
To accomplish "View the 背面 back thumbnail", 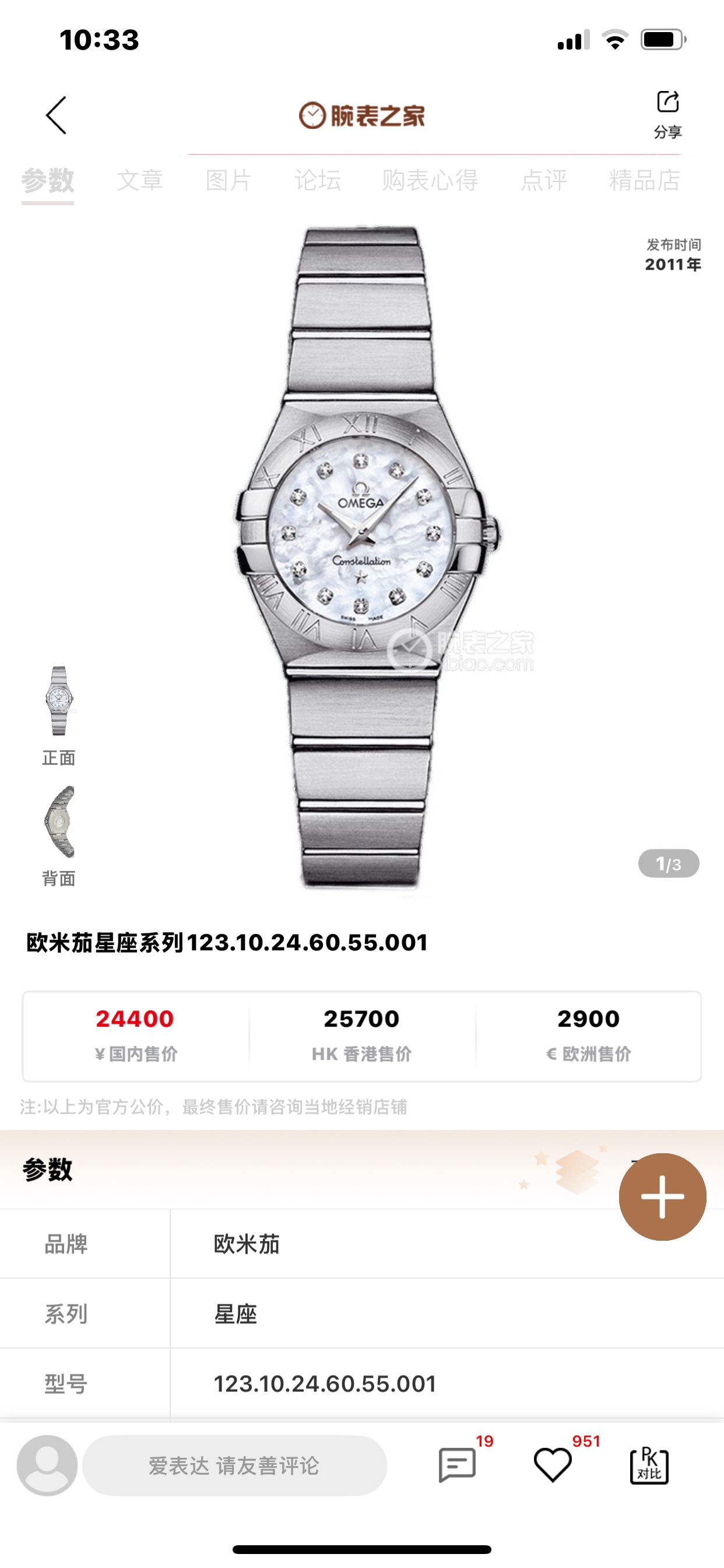I will [59, 822].
